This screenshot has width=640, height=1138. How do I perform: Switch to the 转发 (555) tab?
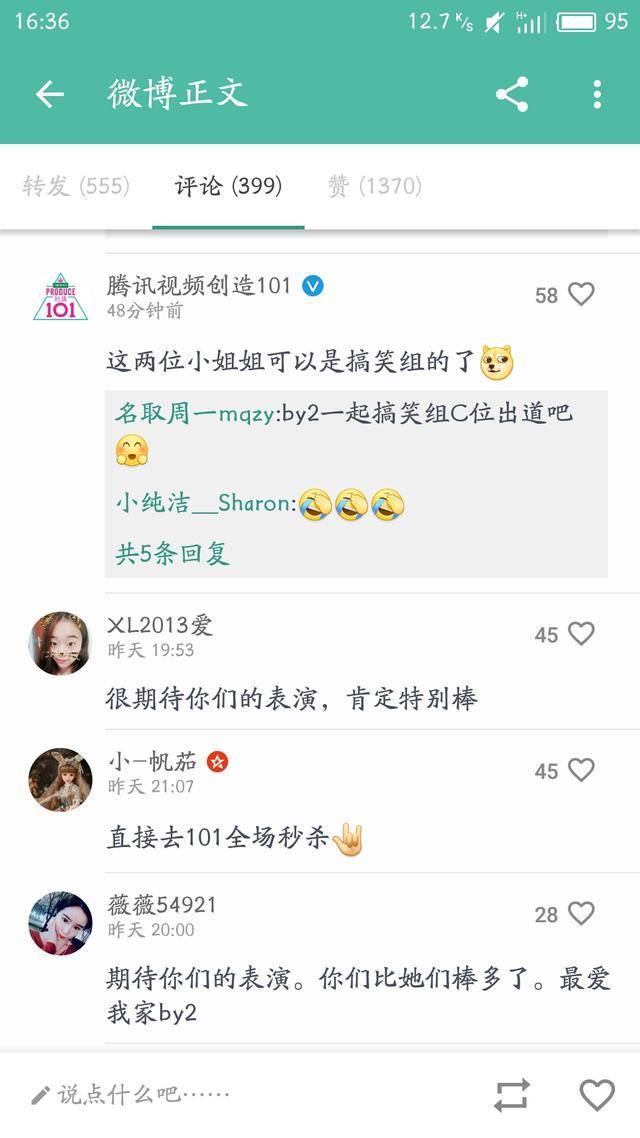pyautogui.click(x=76, y=186)
